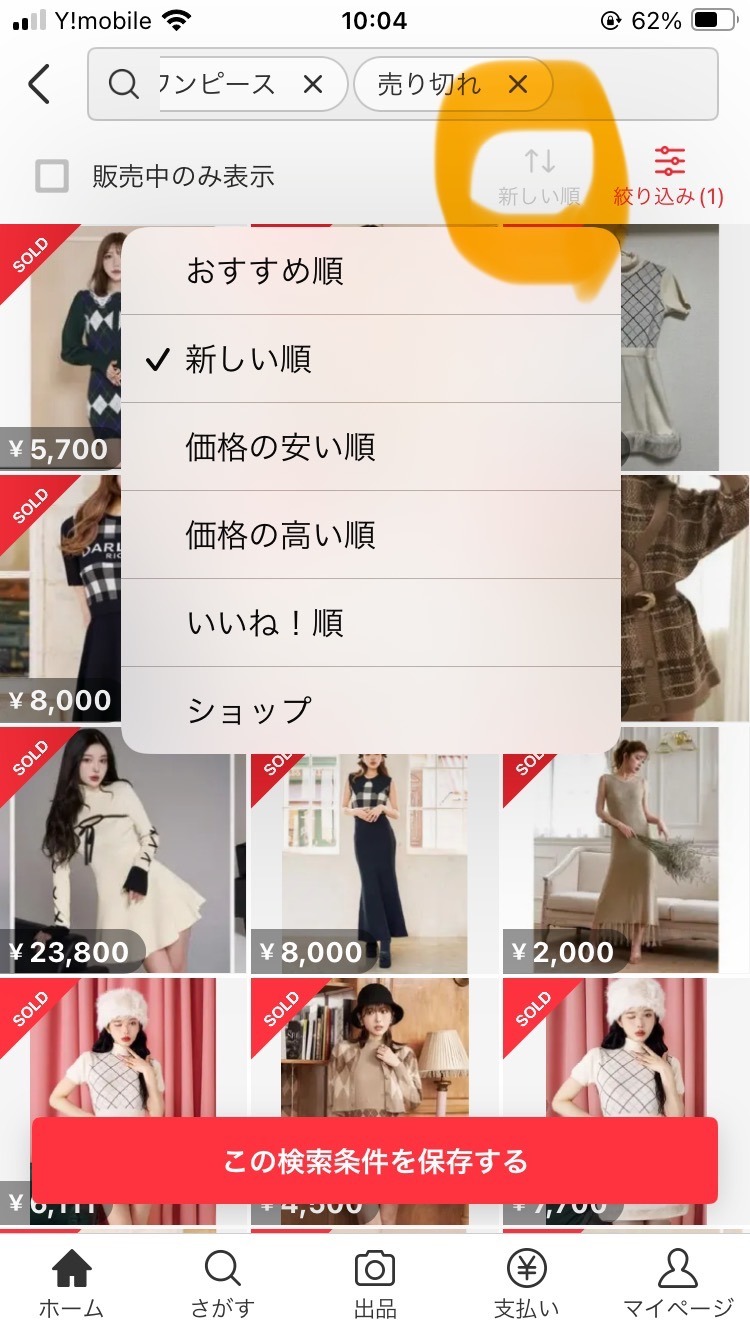750x1334 pixels.
Task: Open the 絞り込み filter options
Action: click(x=668, y=175)
